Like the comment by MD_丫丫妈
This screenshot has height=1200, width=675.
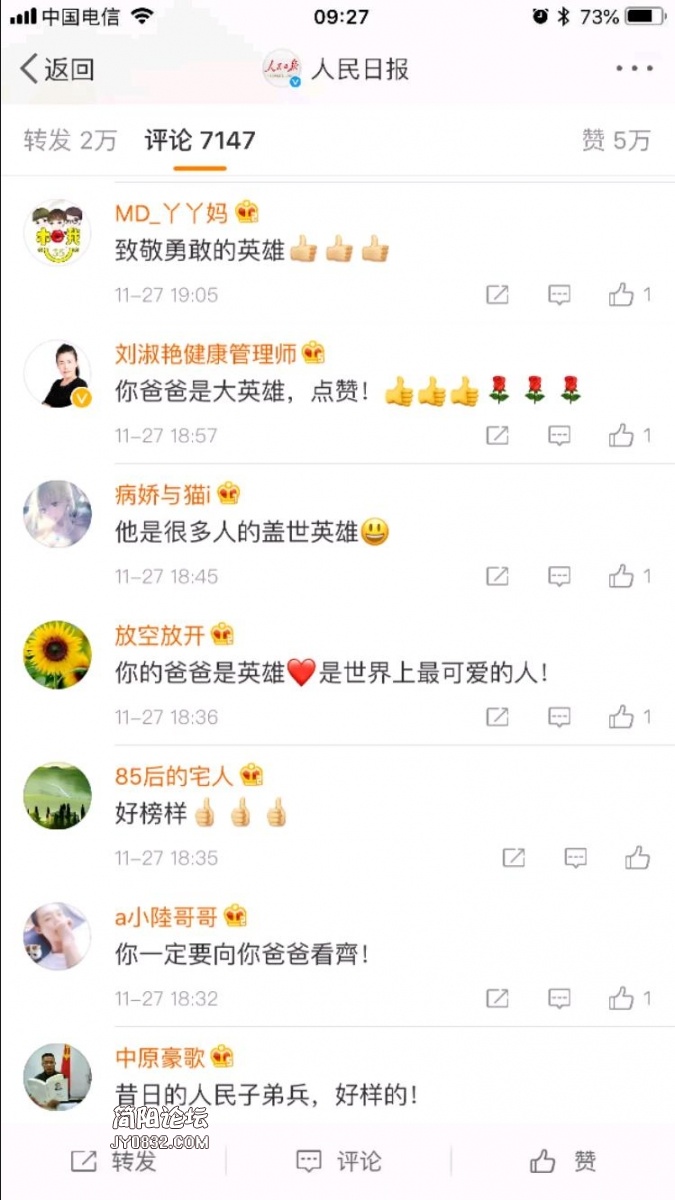622,295
